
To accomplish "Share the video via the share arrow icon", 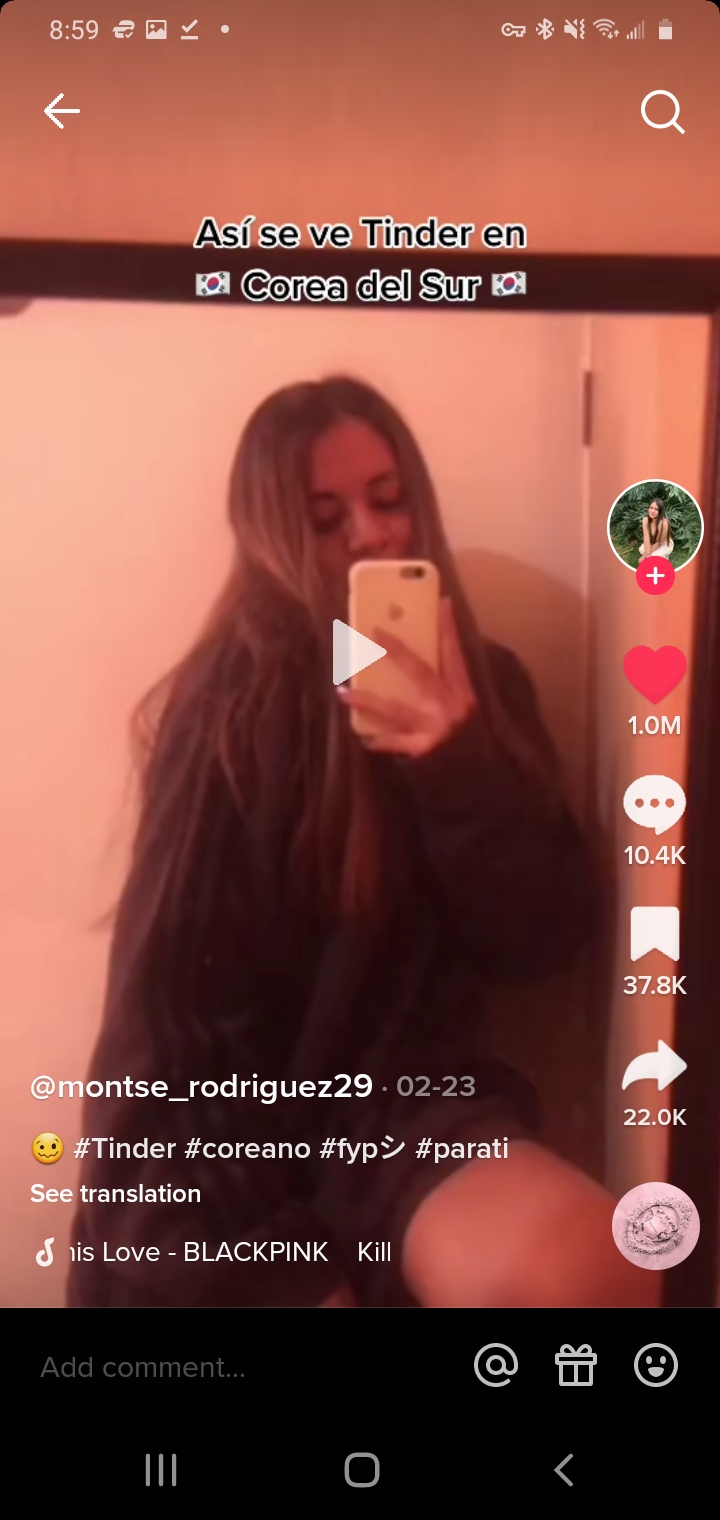I will 655,1067.
